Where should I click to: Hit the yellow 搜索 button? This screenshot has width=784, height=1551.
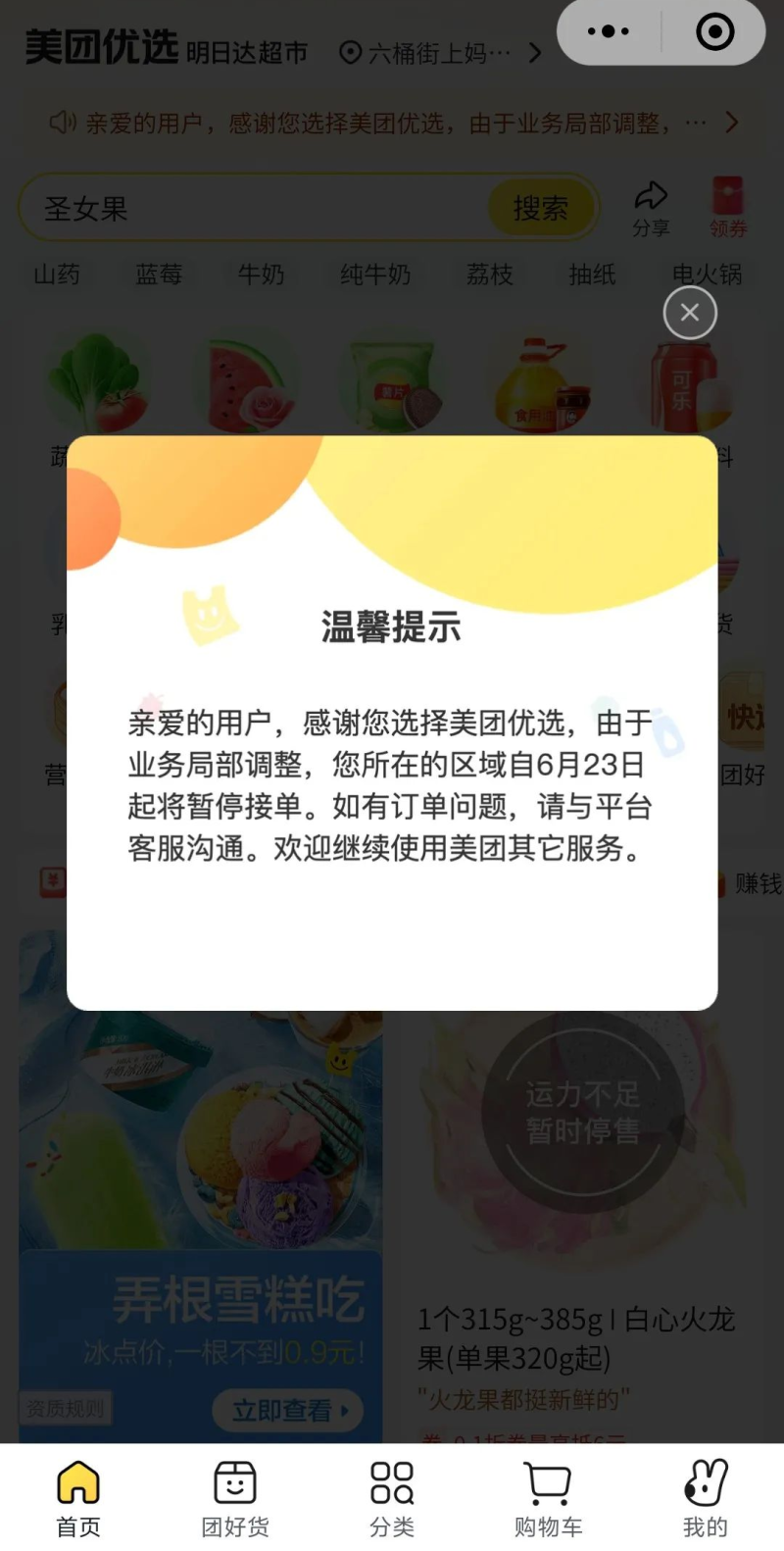(x=540, y=208)
